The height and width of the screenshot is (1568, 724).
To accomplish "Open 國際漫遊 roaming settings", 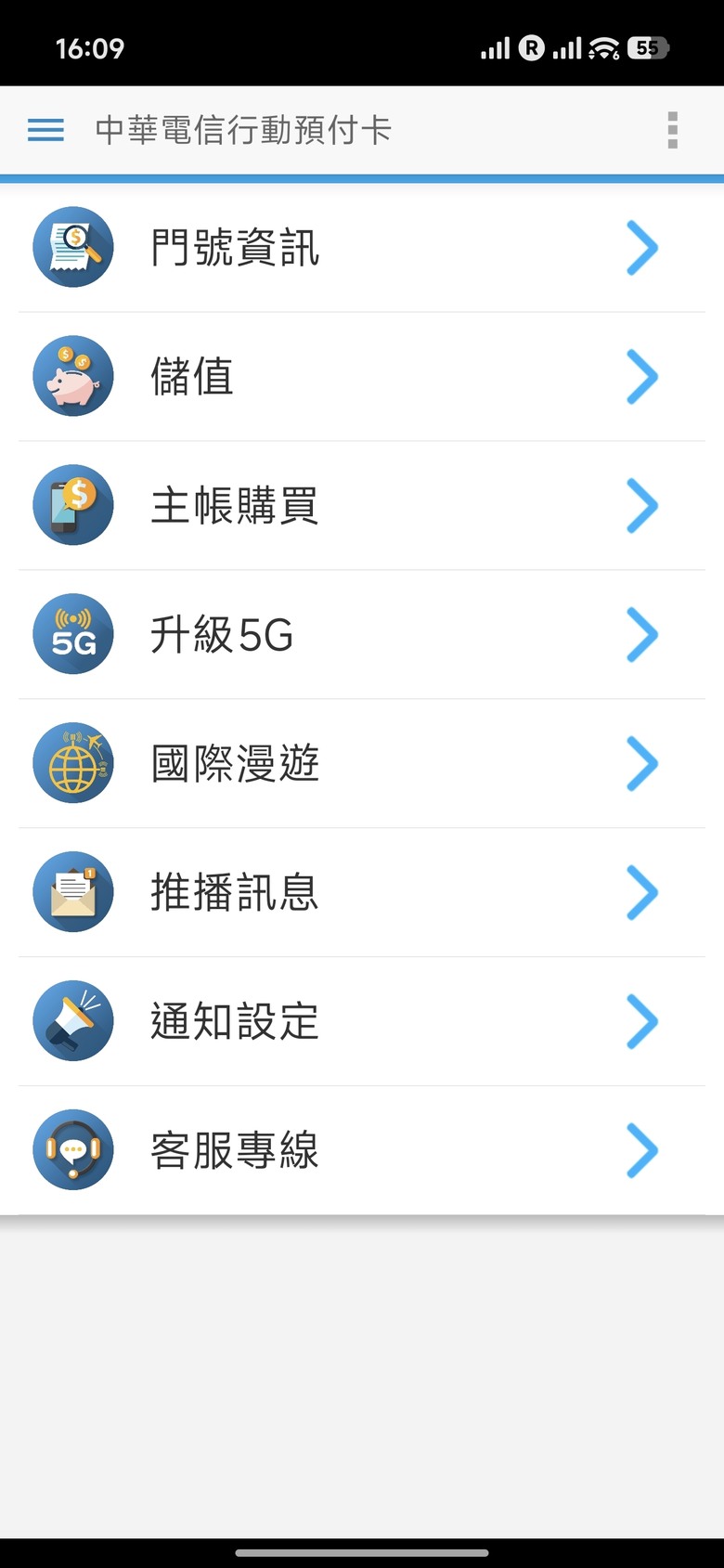I will 362,764.
